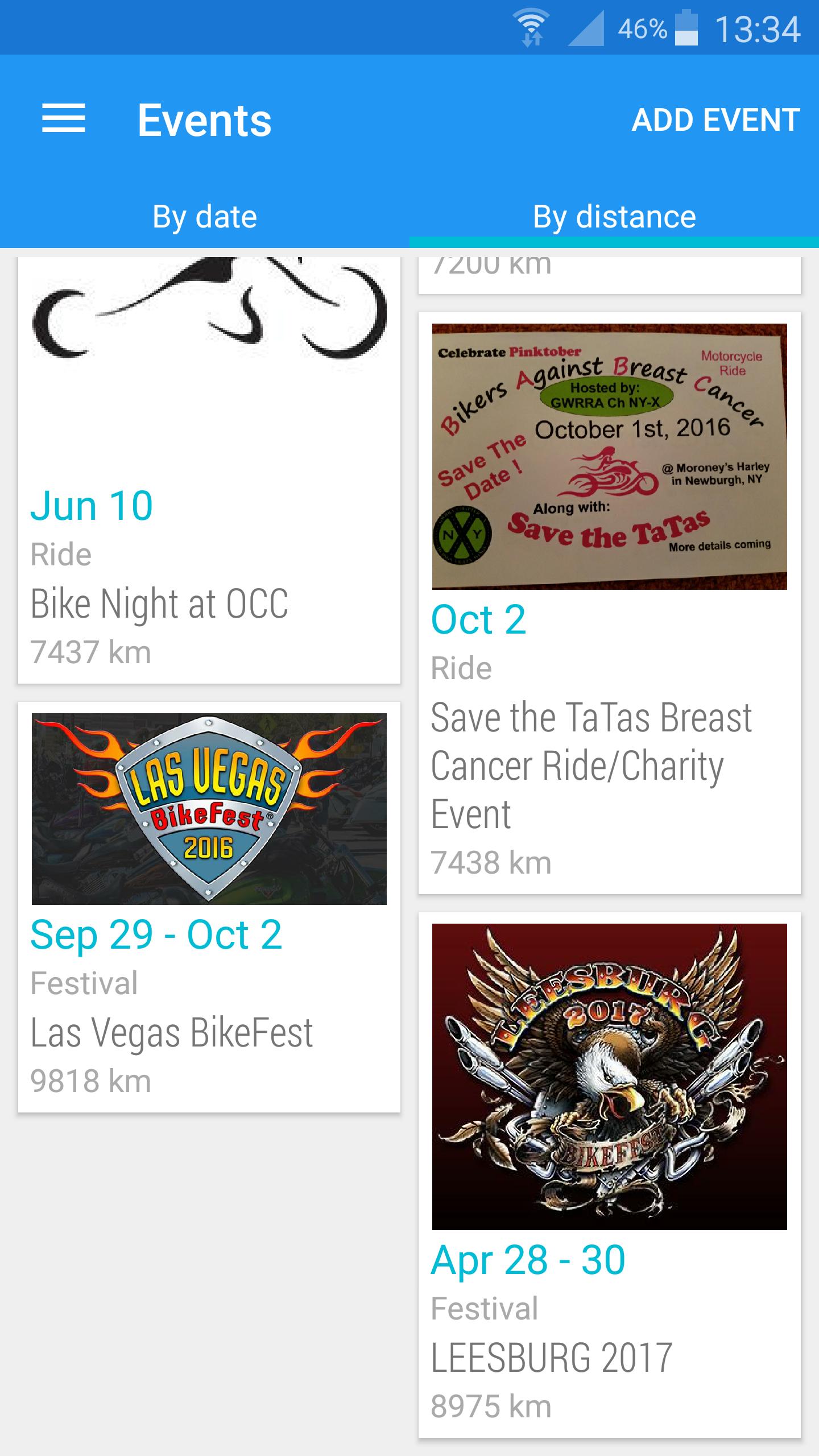Open the Events title header

click(205, 121)
